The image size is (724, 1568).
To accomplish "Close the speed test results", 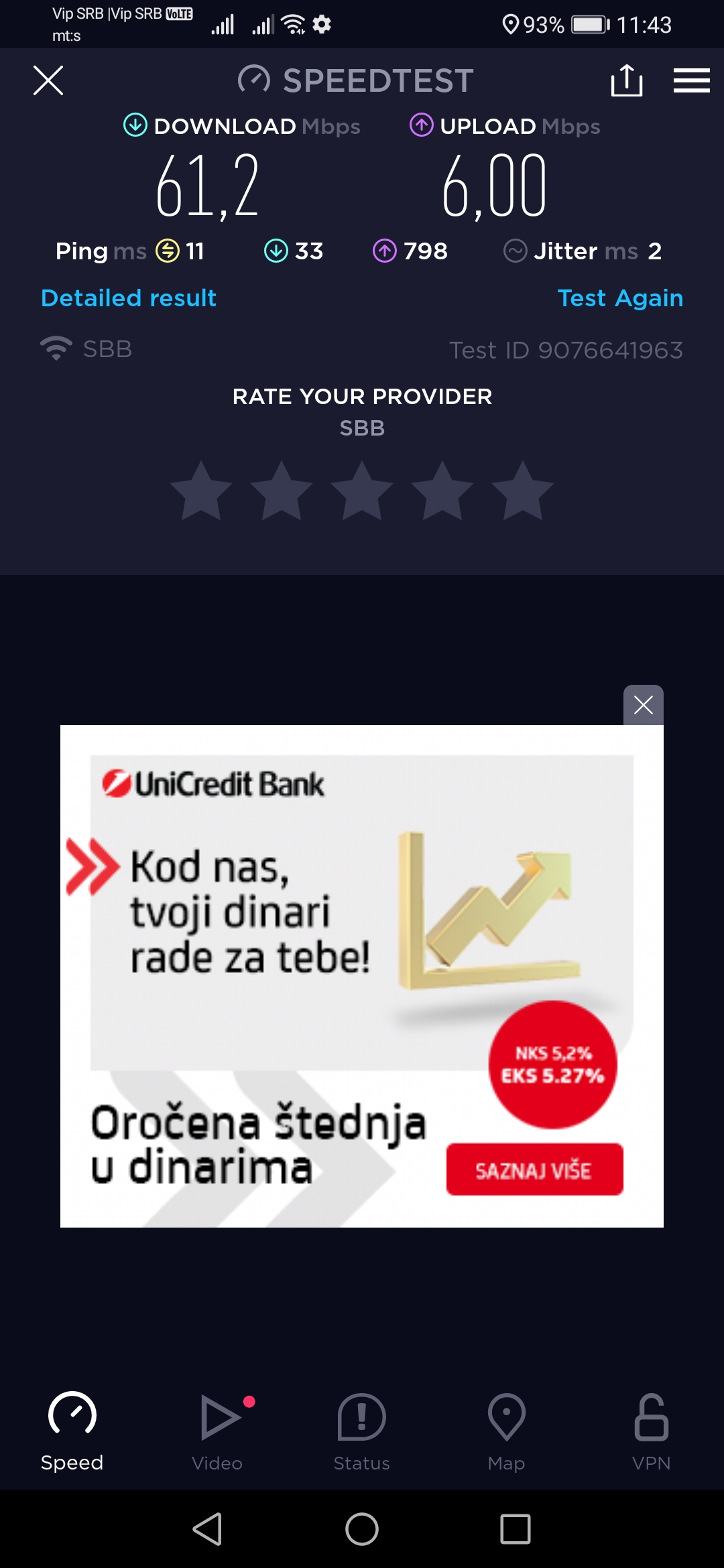I will pos(48,81).
